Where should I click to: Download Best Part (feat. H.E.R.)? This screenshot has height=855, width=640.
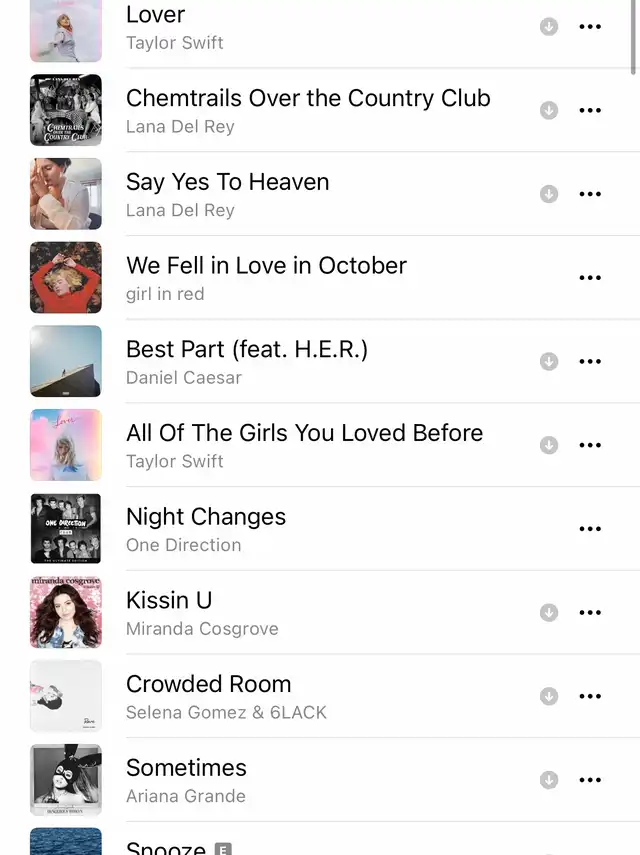(549, 361)
